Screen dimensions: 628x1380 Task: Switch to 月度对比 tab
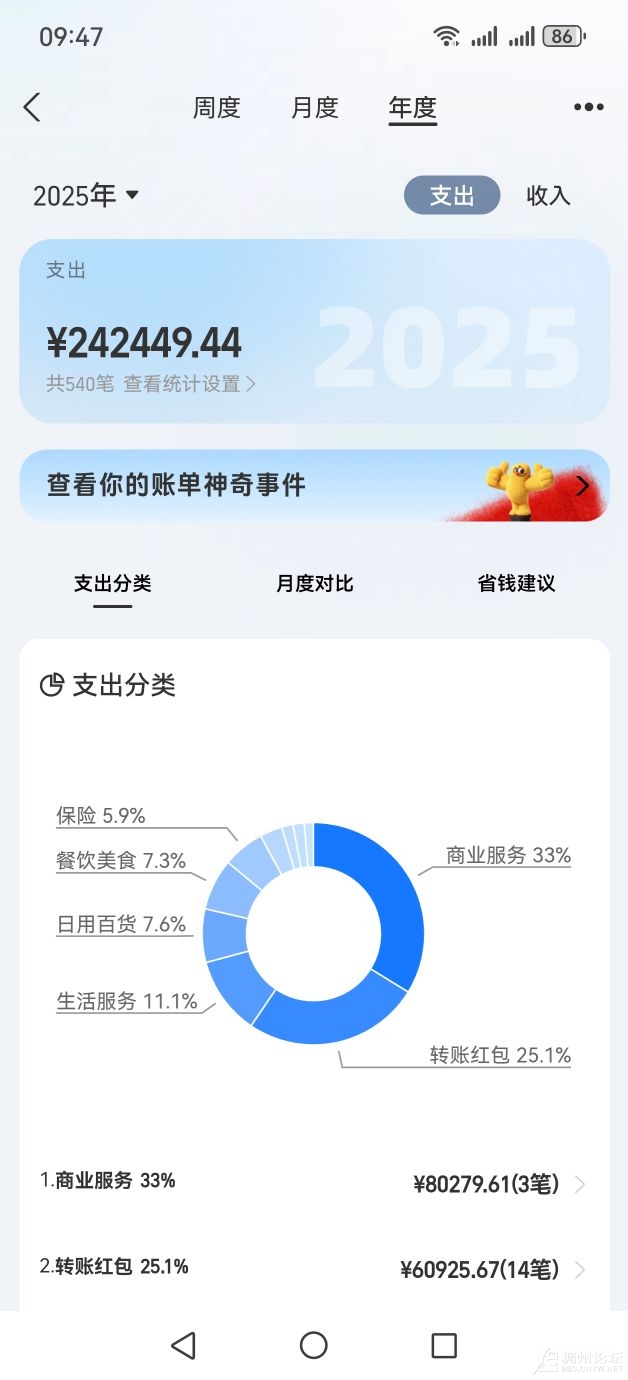coord(315,584)
